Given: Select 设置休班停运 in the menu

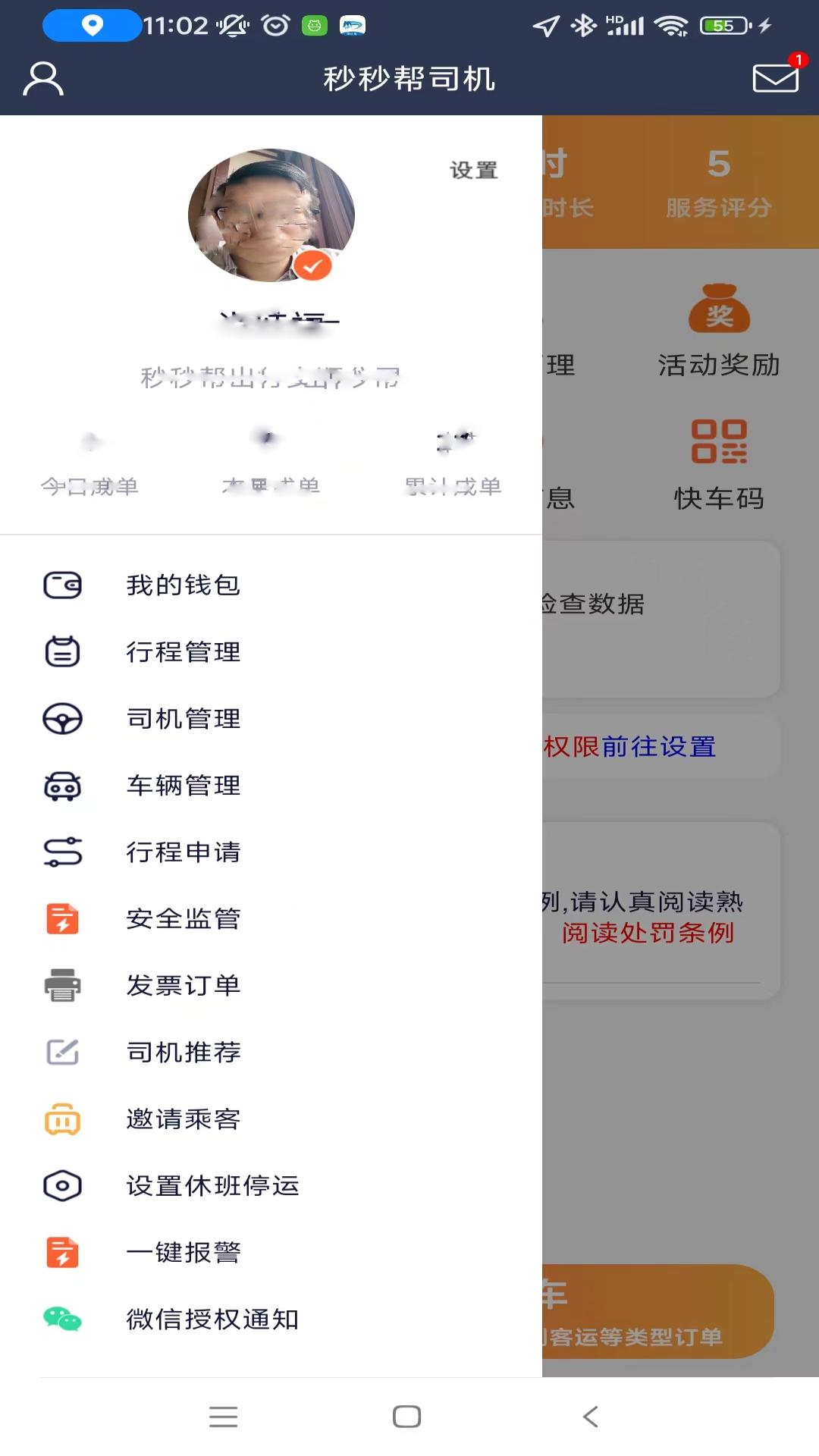Looking at the screenshot, I should (213, 1186).
